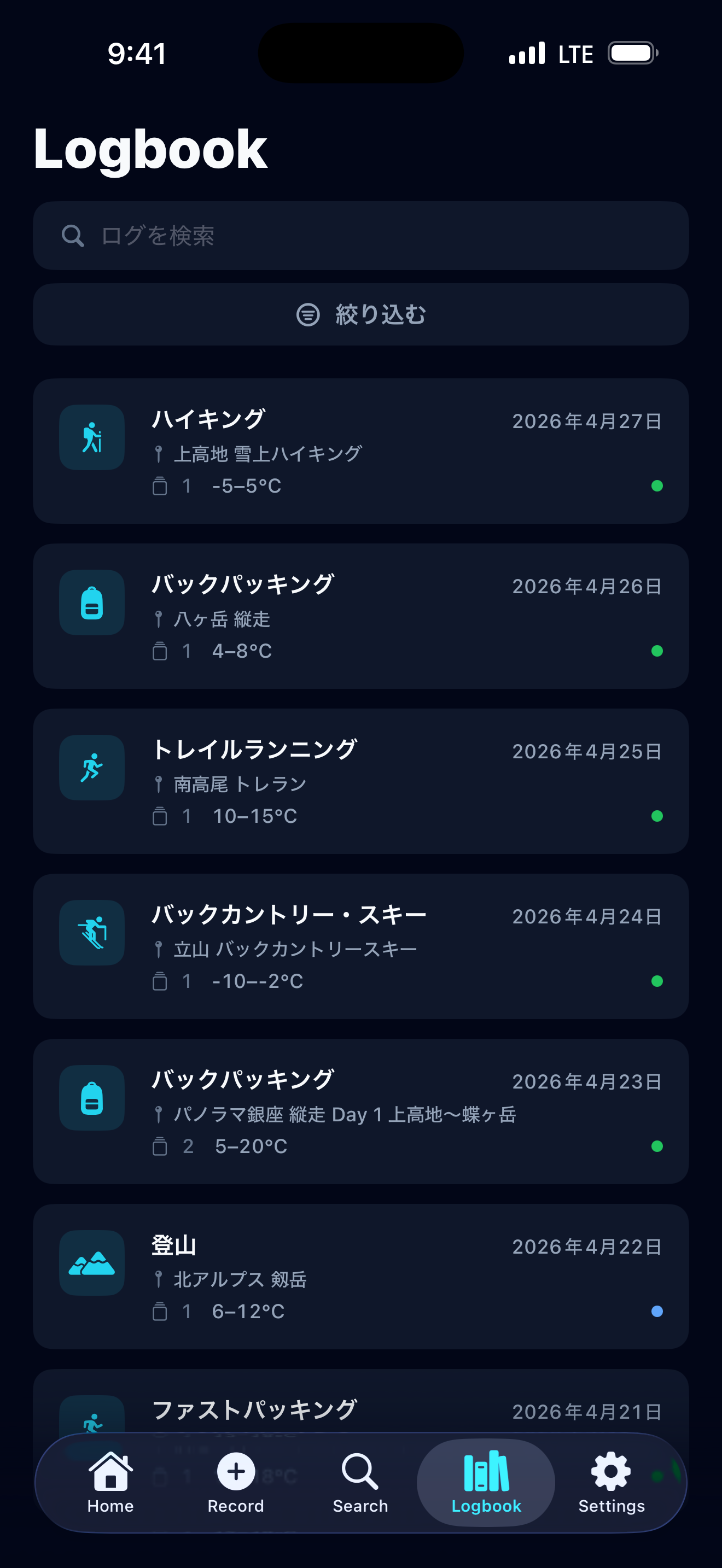
Task: Tap the green status dot on ハイキング entry
Action: coord(658,485)
